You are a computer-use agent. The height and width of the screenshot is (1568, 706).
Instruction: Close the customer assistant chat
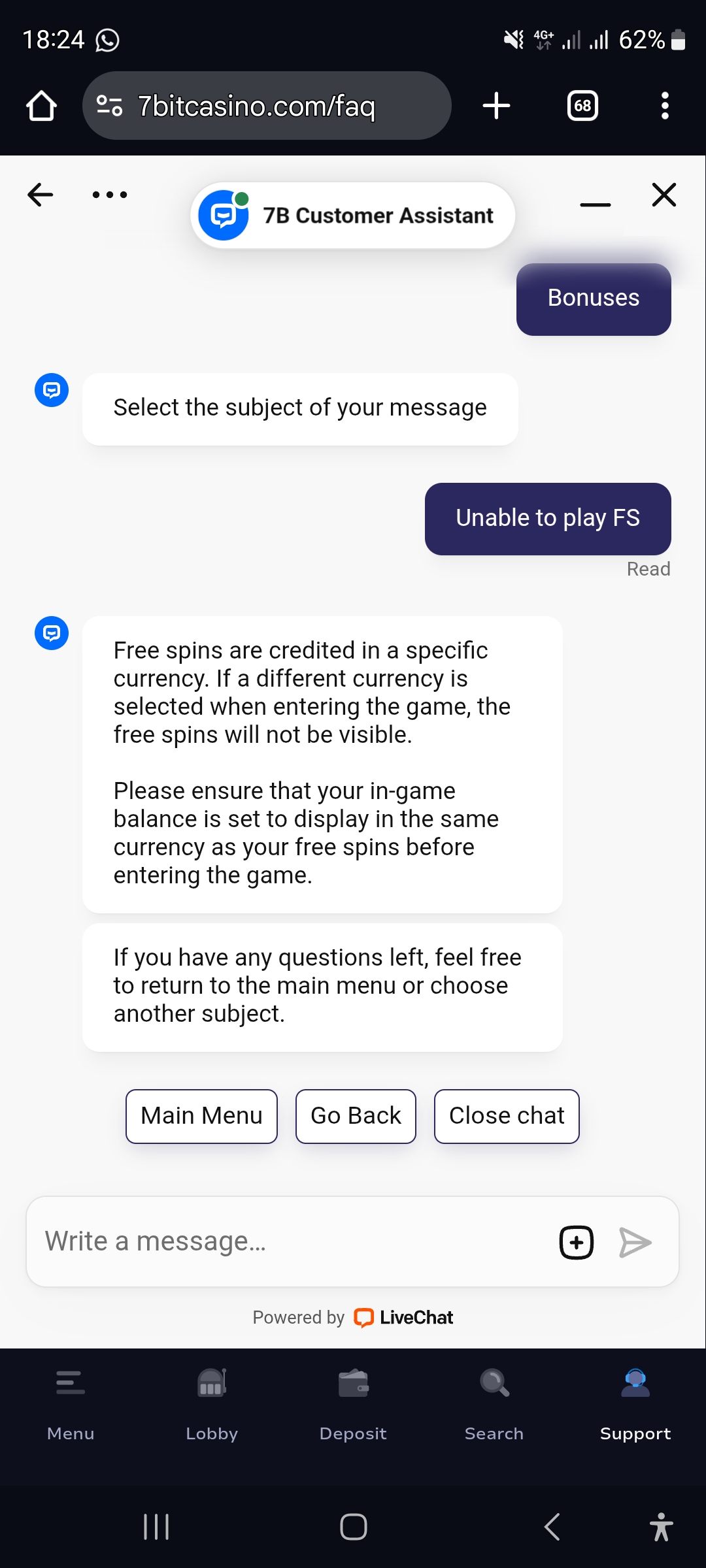coord(664,195)
